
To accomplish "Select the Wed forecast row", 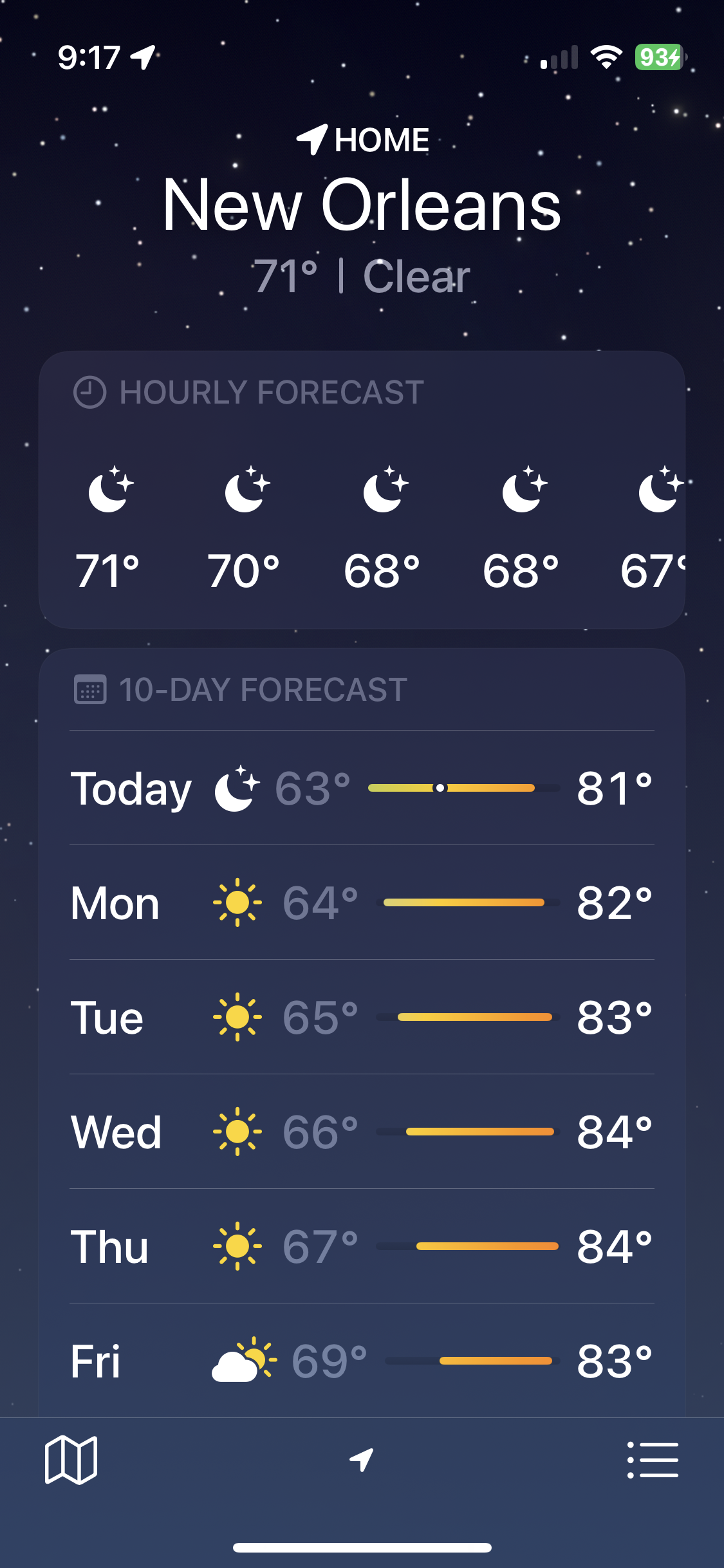I will [362, 1132].
